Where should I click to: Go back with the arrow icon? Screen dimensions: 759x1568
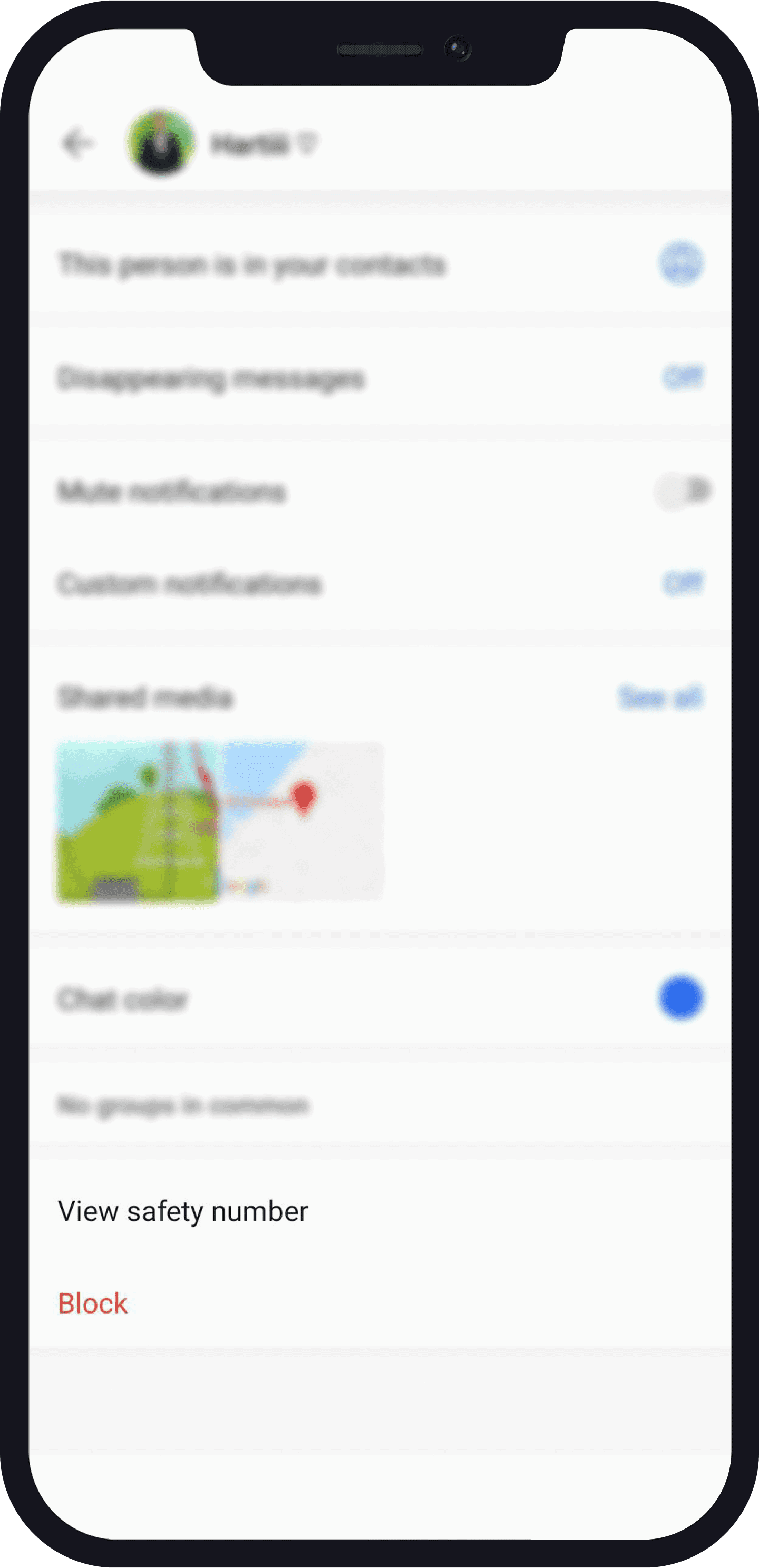pyautogui.click(x=77, y=144)
